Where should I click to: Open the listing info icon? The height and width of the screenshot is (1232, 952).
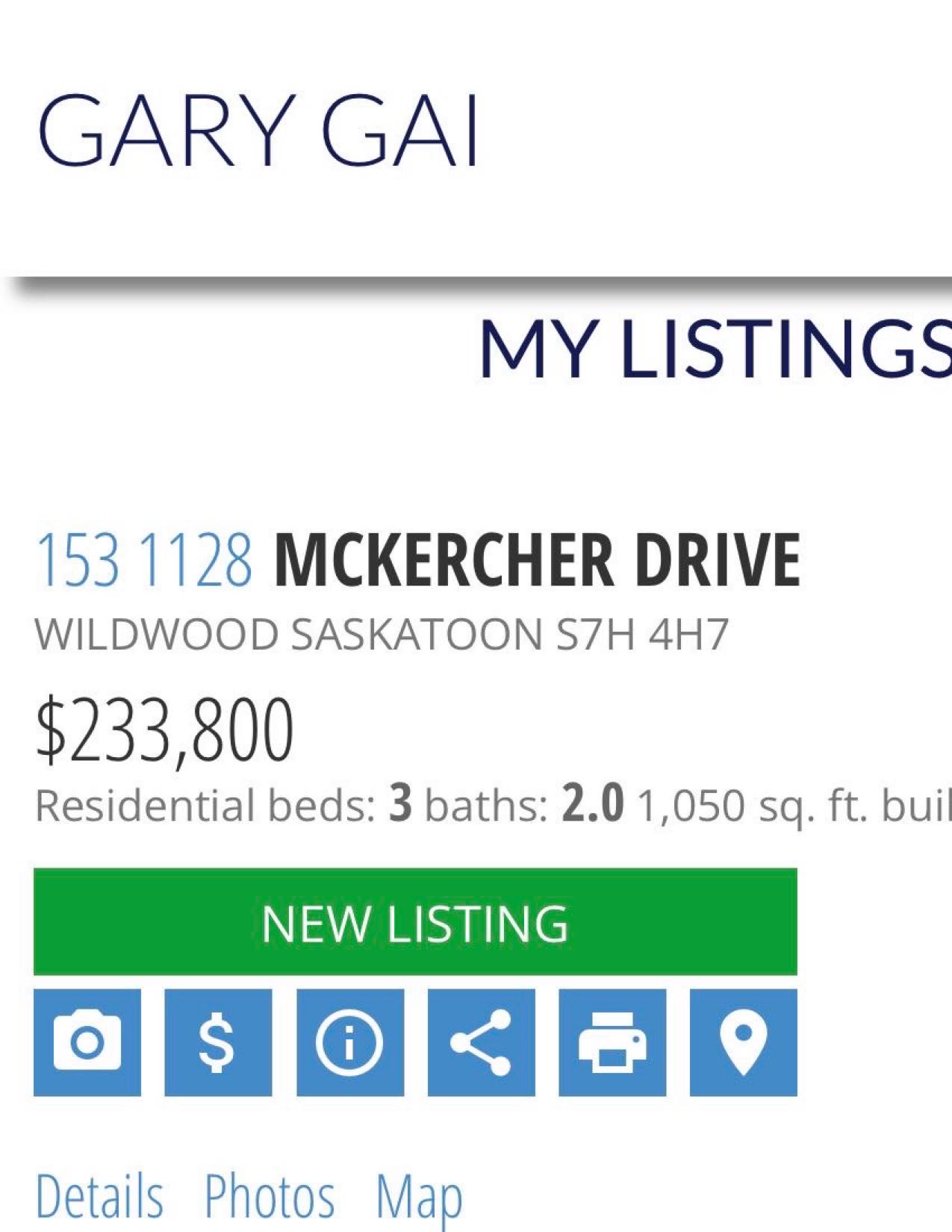pyautogui.click(x=350, y=1042)
